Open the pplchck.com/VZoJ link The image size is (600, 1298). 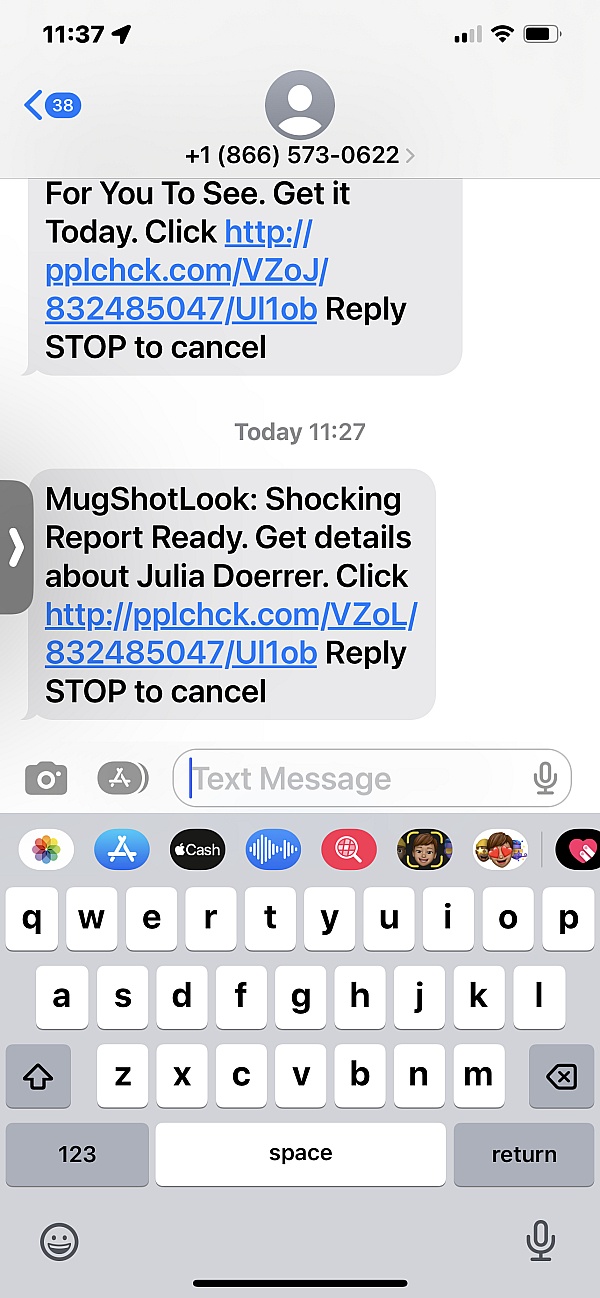(x=186, y=271)
